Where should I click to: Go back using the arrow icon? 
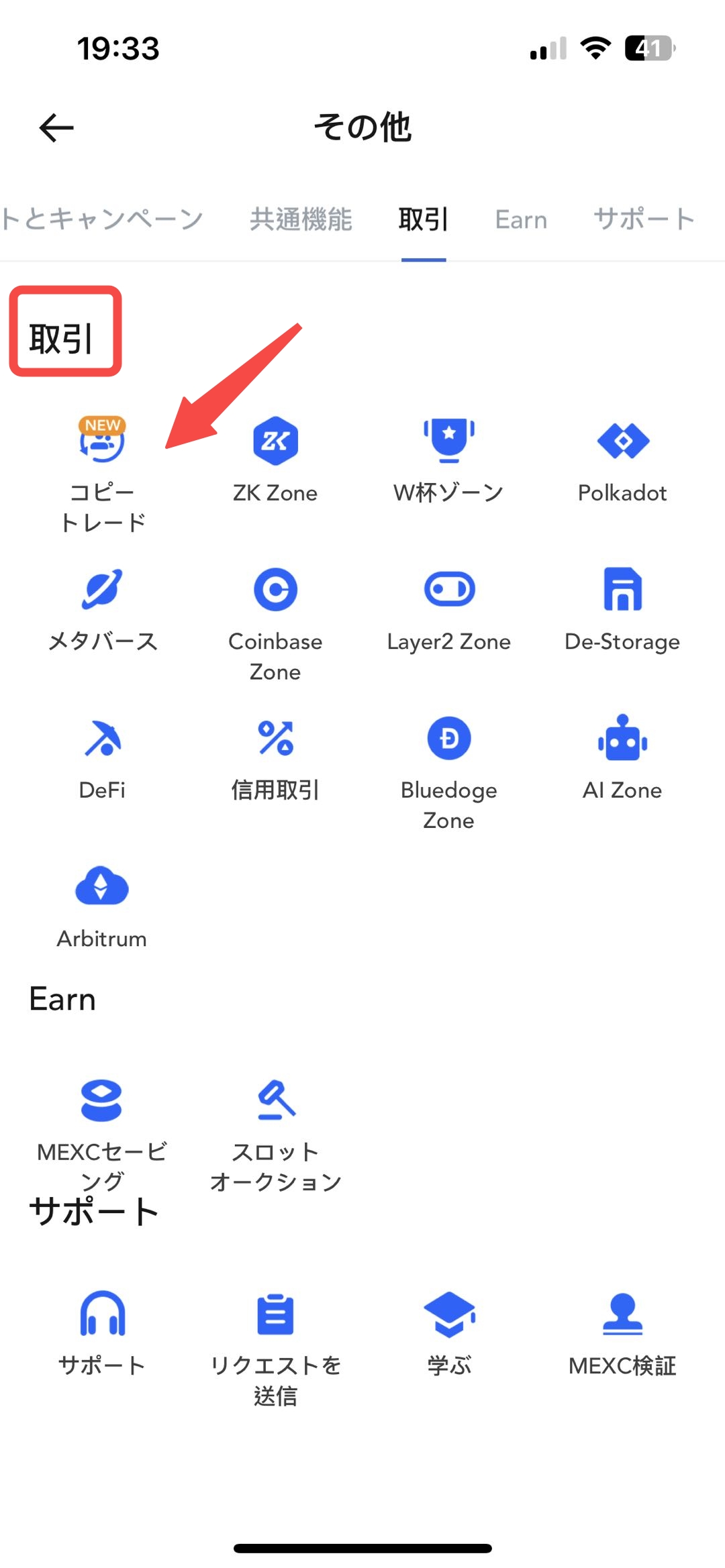pyautogui.click(x=56, y=127)
